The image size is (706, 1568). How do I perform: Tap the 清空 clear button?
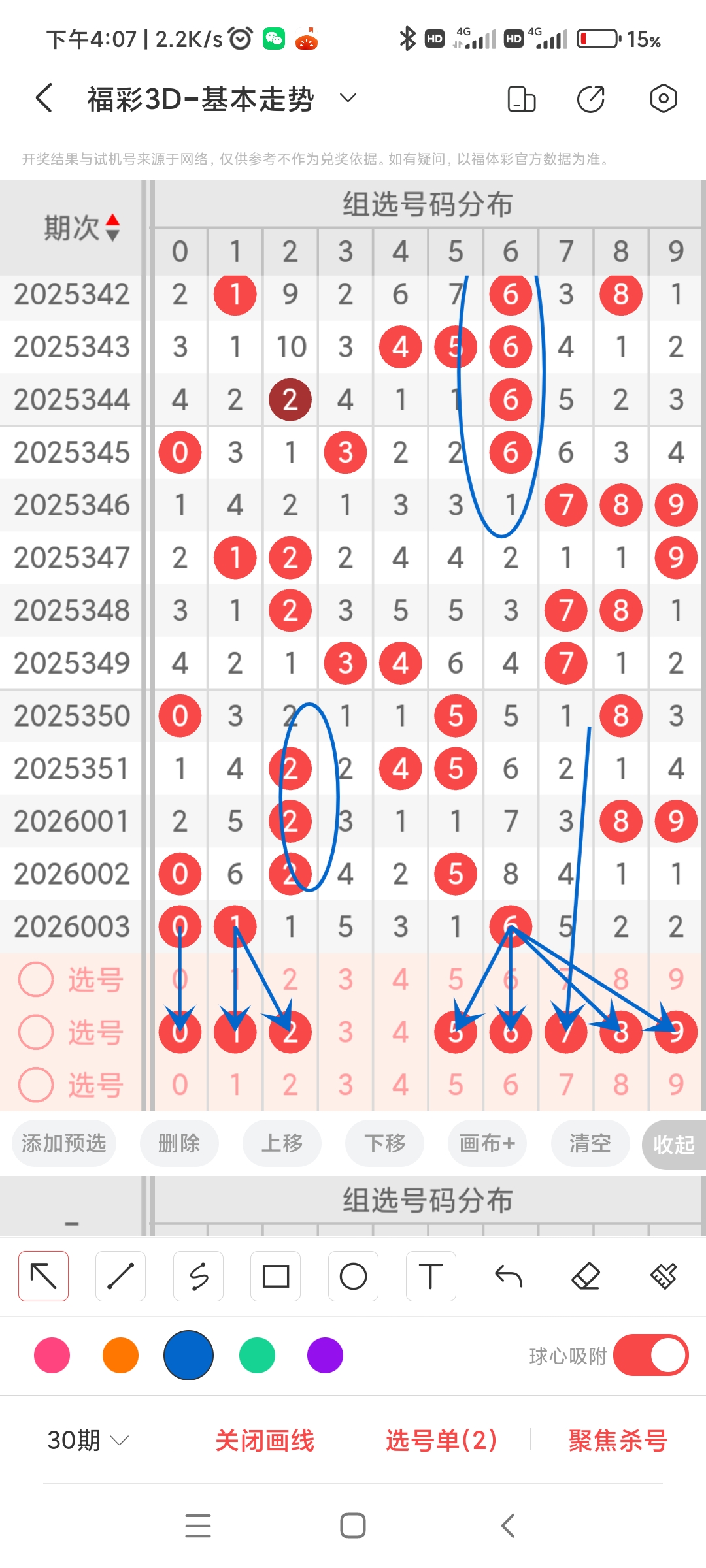pos(590,1143)
